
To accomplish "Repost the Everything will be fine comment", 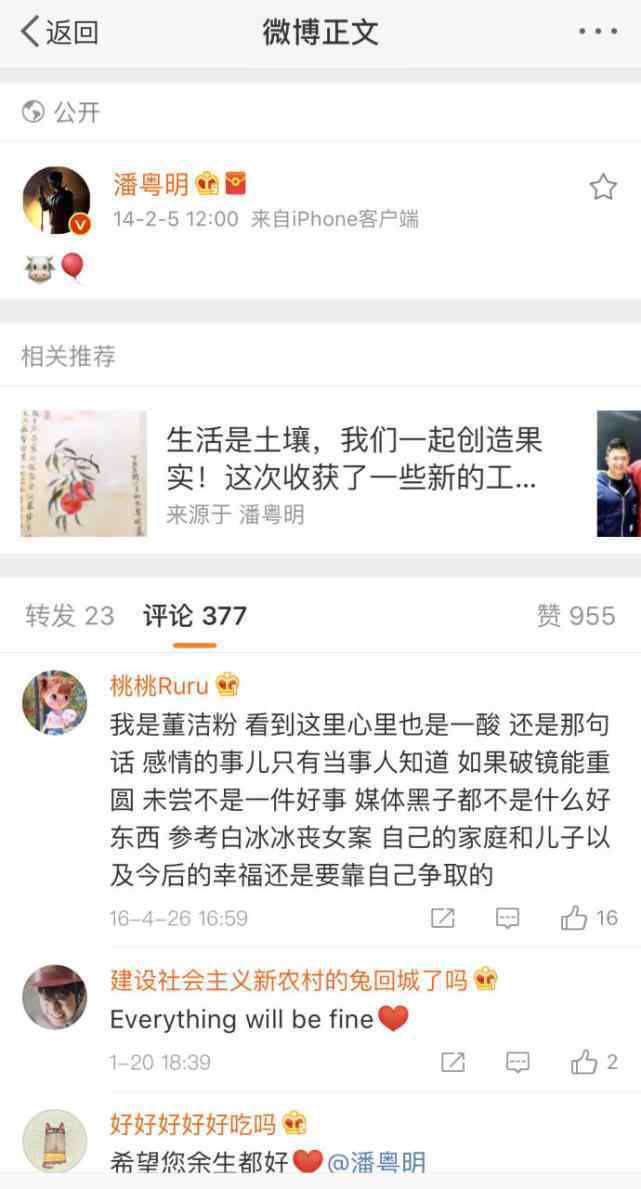I will pyautogui.click(x=453, y=1062).
